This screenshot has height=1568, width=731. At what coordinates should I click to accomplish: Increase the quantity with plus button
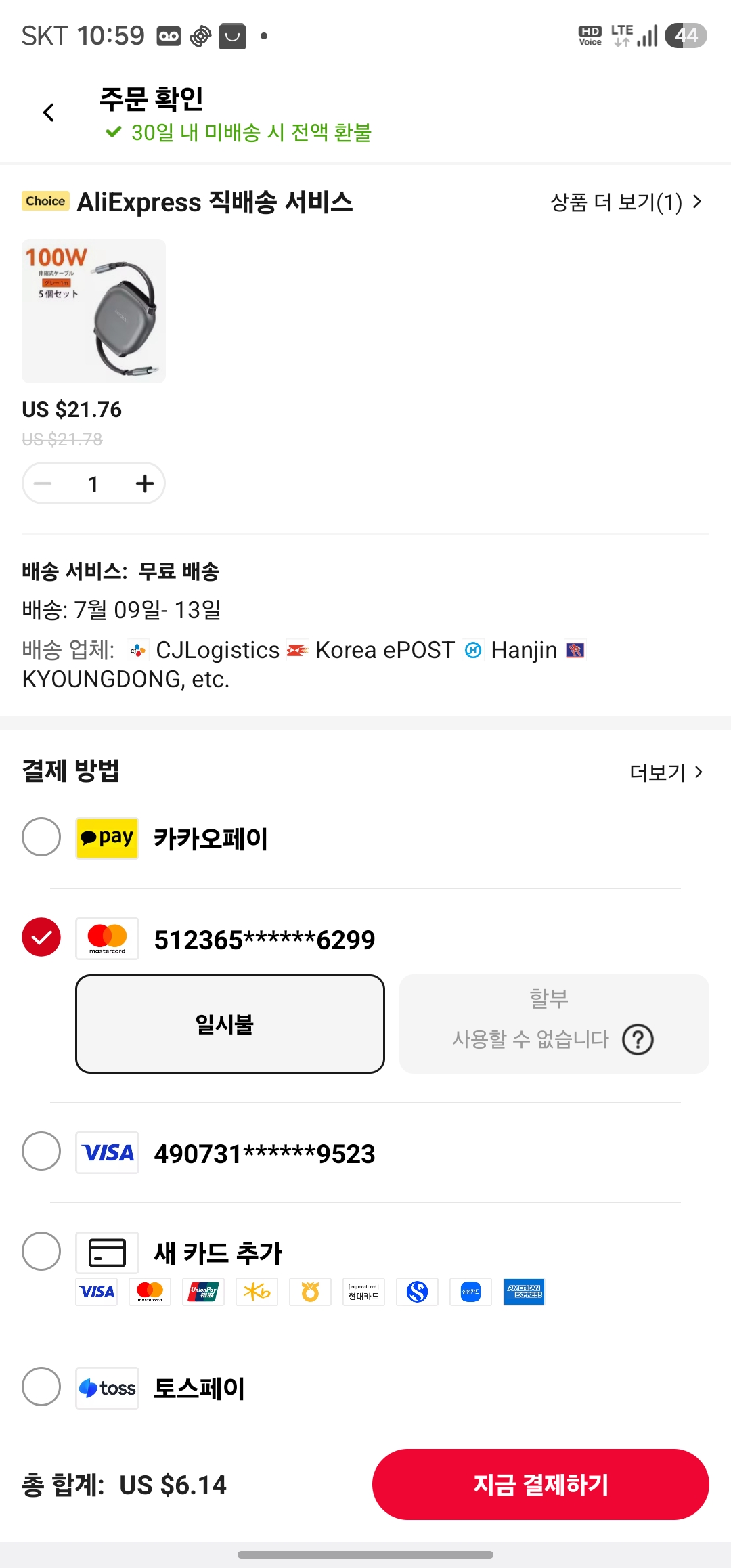[144, 483]
